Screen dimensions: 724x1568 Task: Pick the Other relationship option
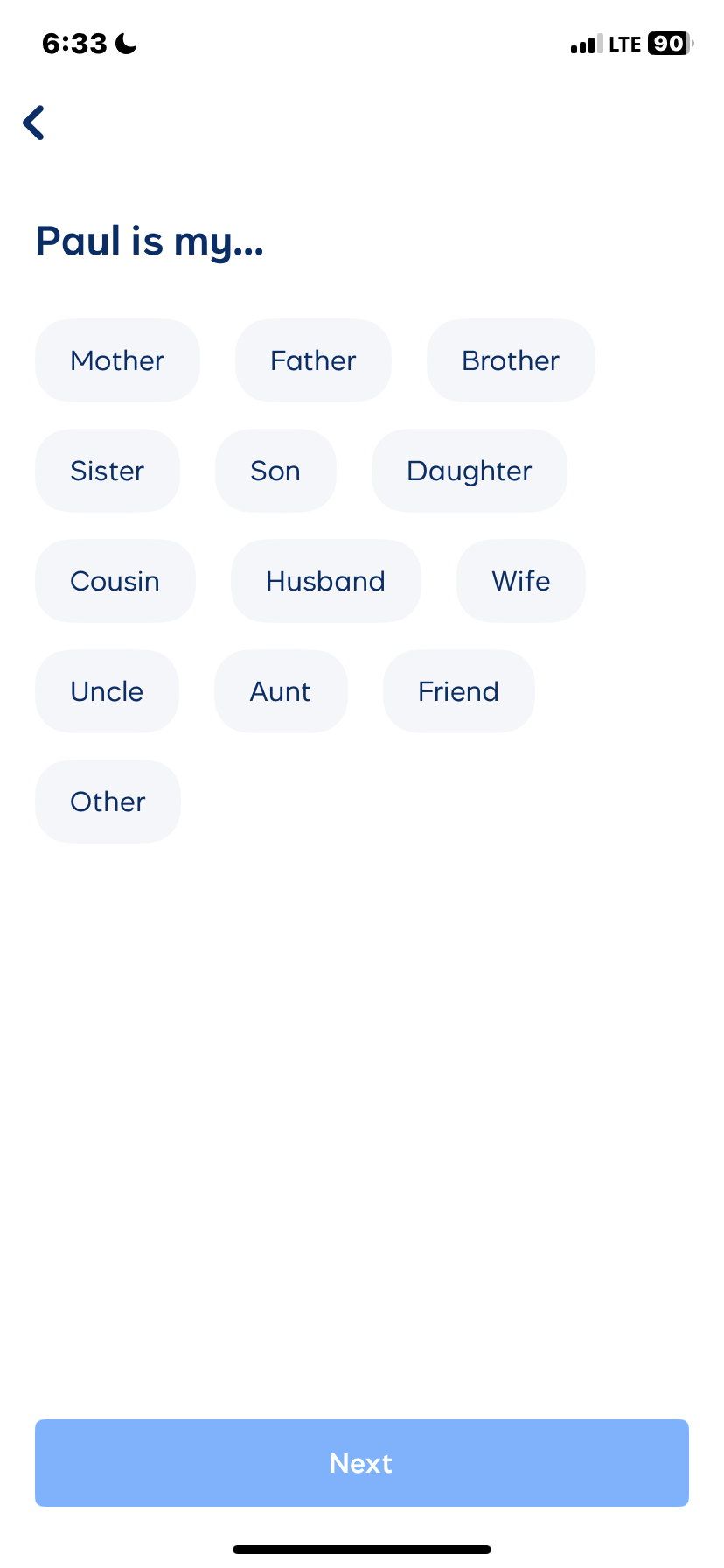pos(108,801)
